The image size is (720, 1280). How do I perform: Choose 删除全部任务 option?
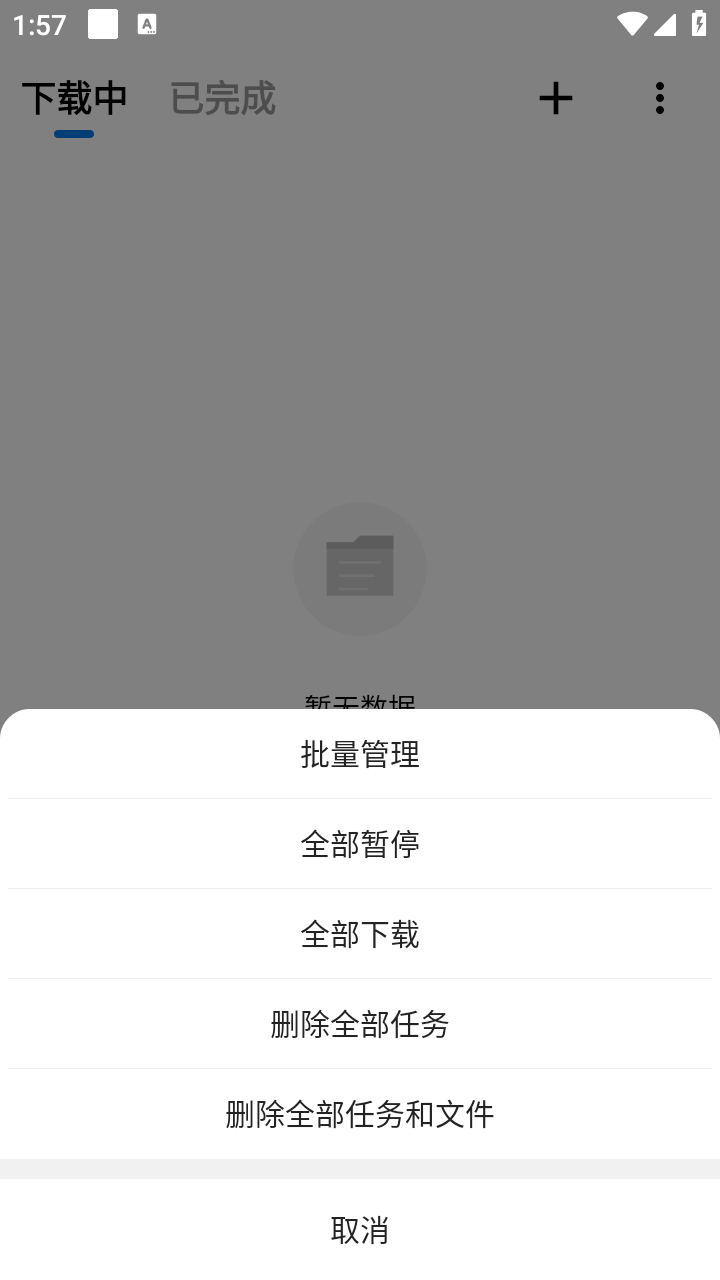click(360, 1024)
